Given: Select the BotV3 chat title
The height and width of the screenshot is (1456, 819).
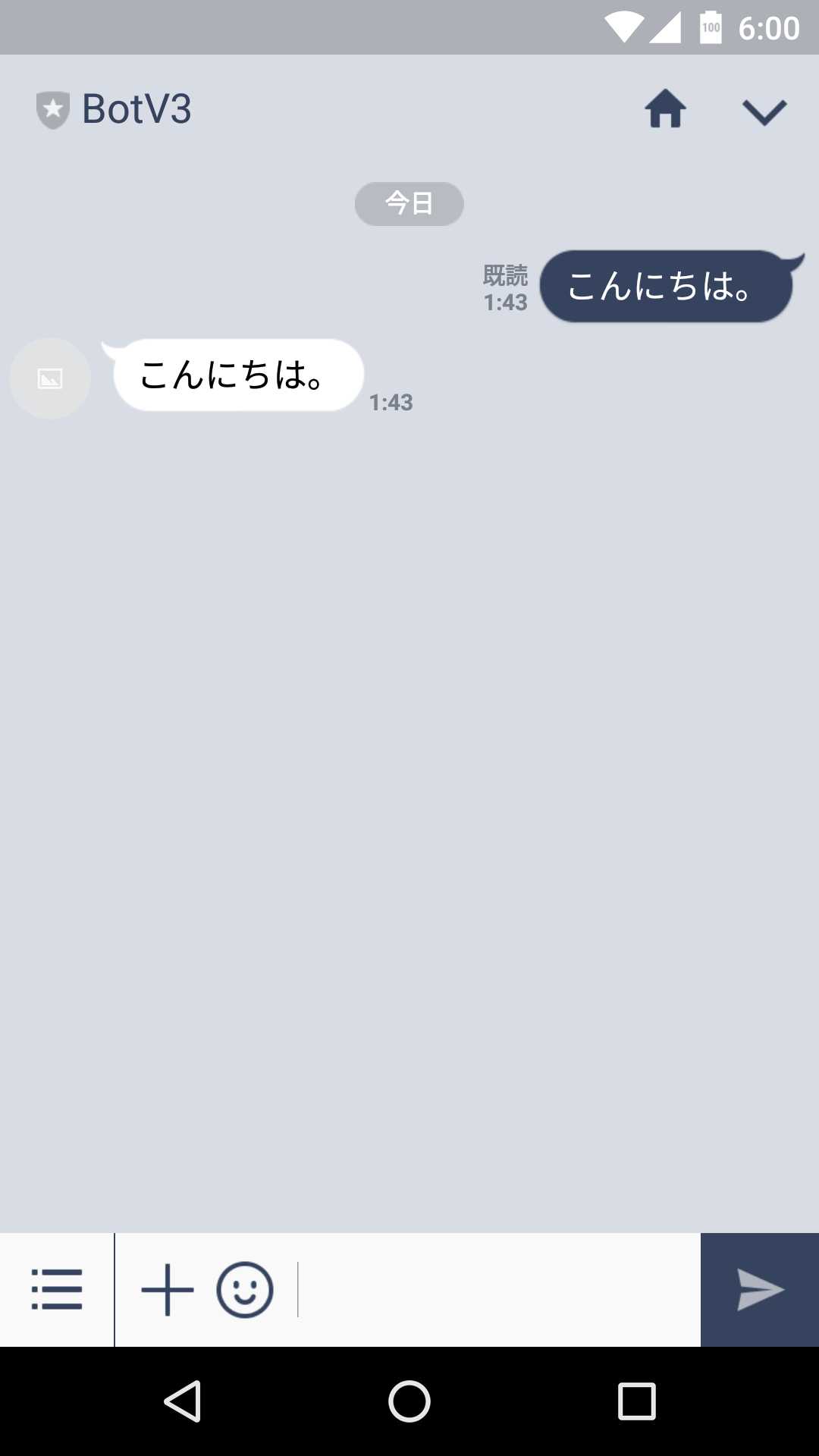Looking at the screenshot, I should [135, 109].
